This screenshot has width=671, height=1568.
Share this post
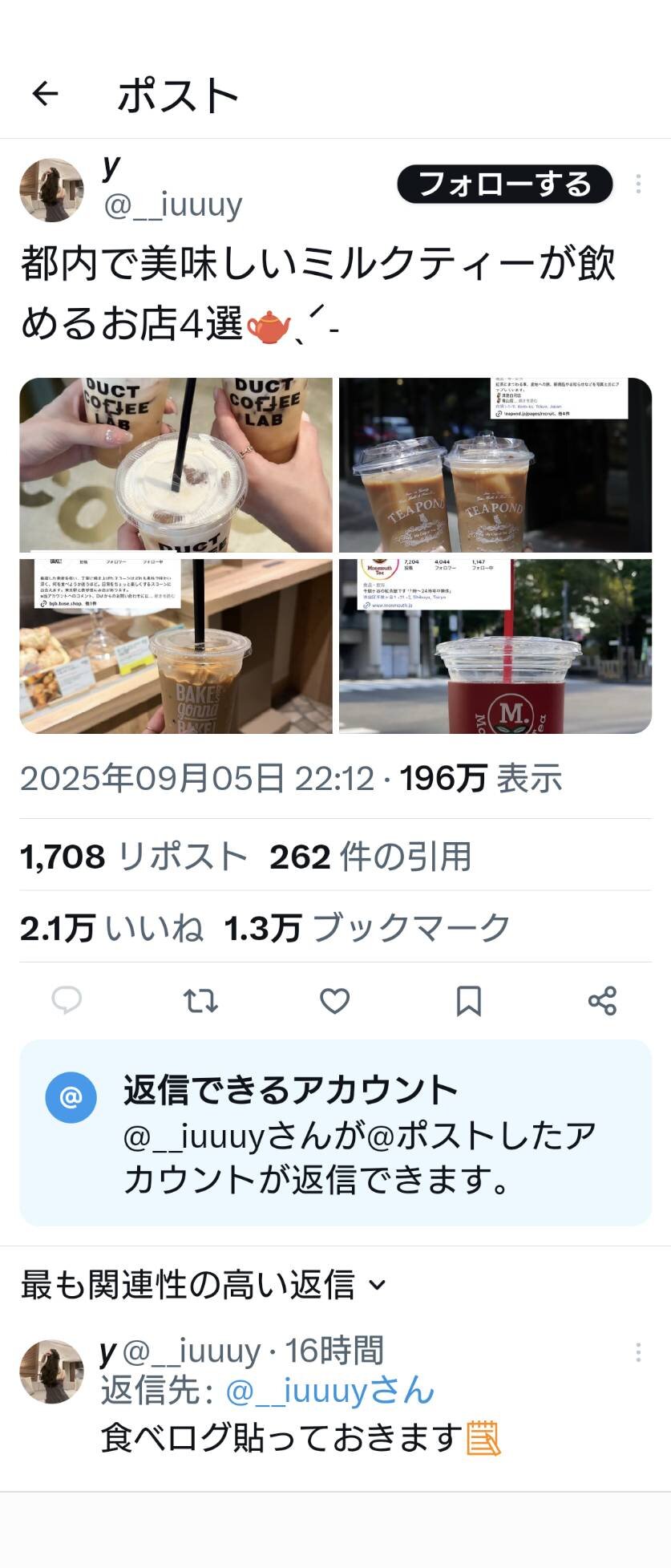coord(602,1001)
